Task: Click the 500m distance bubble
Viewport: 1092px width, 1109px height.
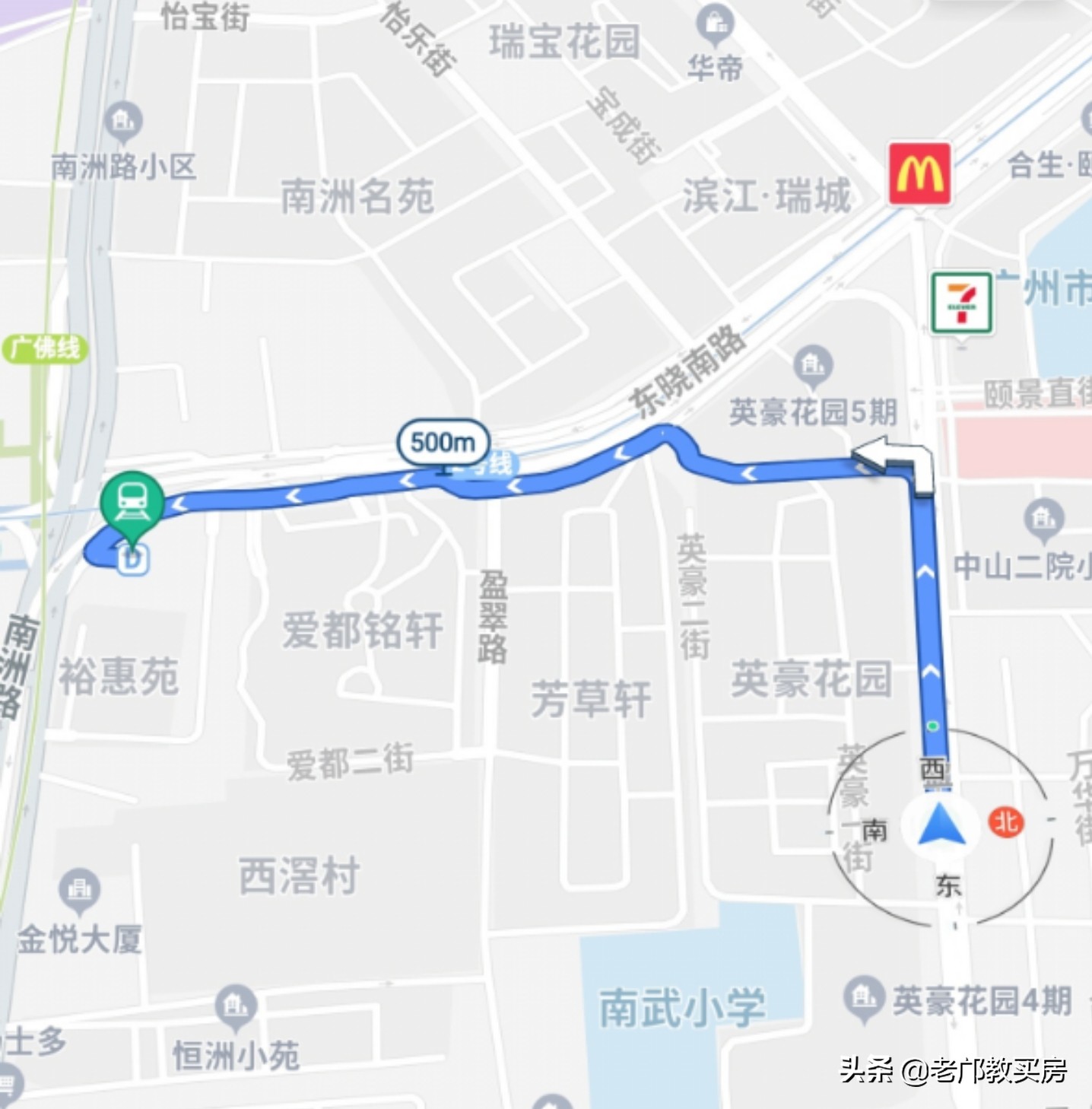Action: pos(445,442)
